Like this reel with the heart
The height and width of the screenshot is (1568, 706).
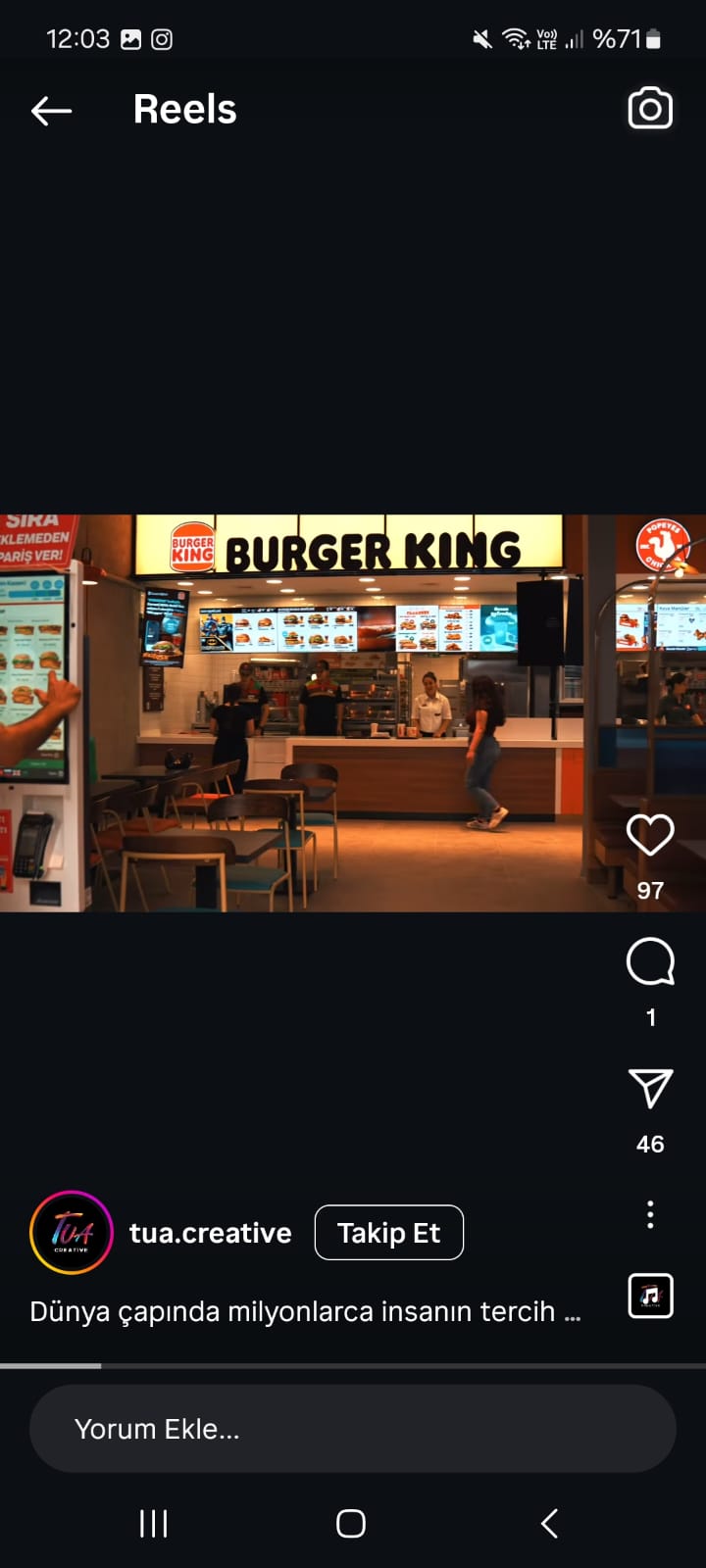tap(650, 836)
